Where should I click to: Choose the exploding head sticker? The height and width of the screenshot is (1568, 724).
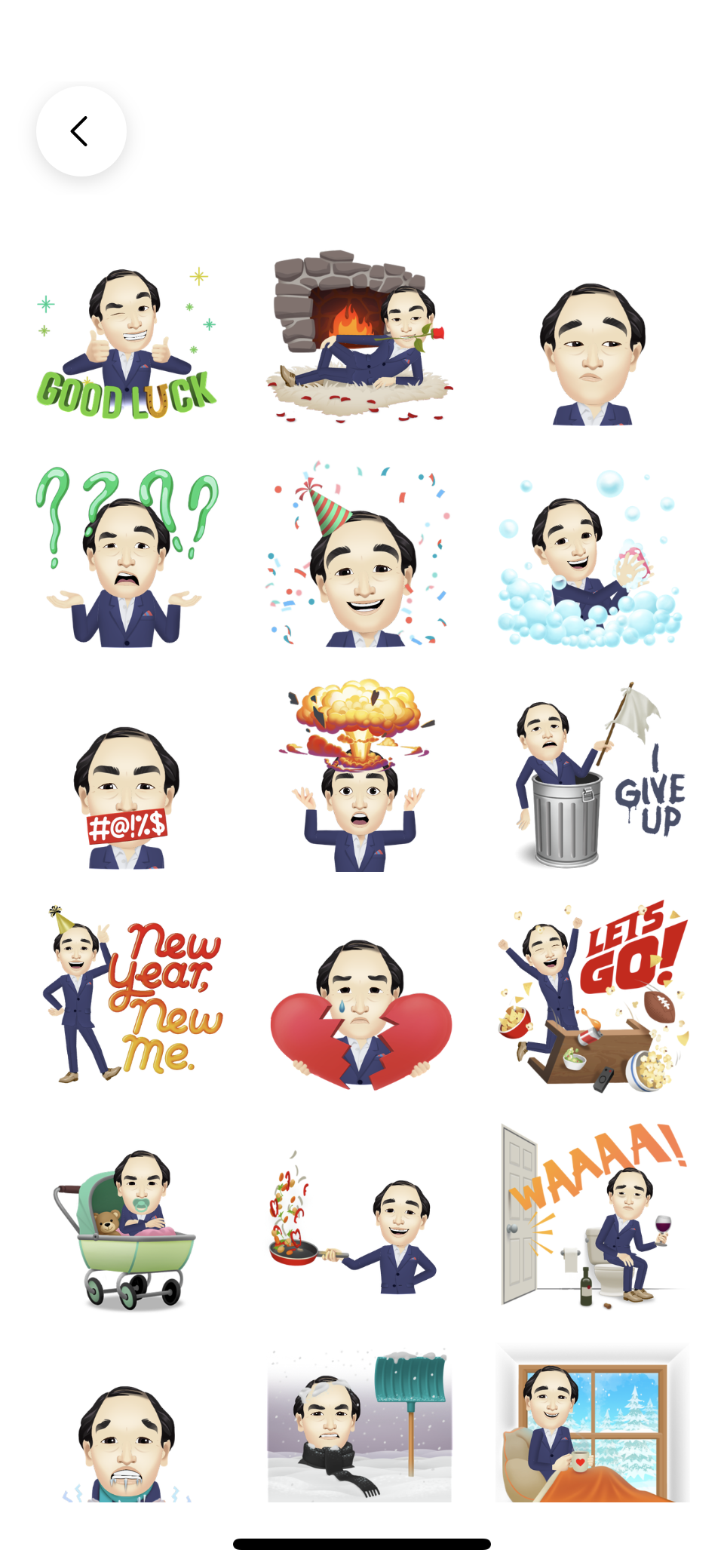click(x=360, y=776)
